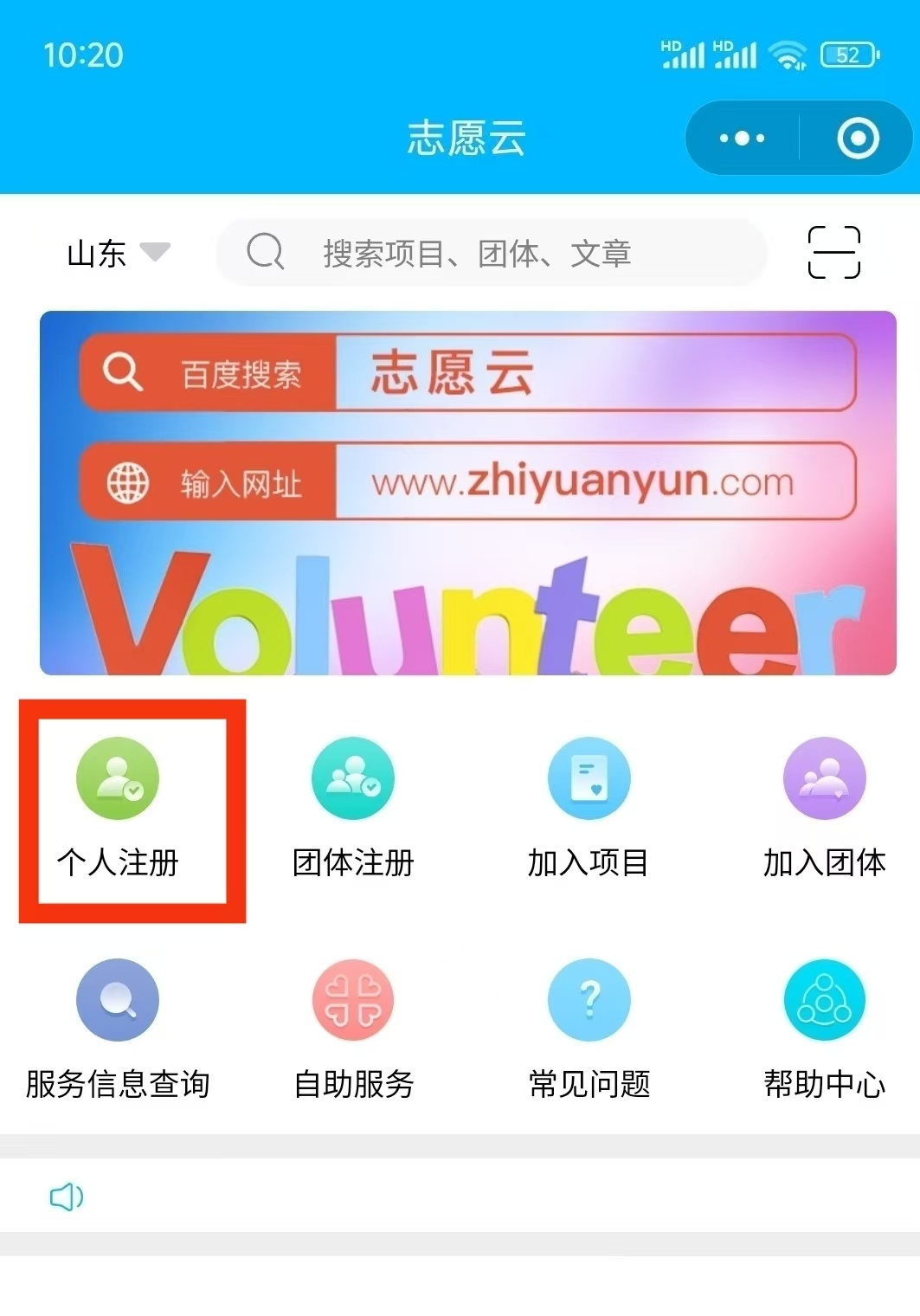
Task: Tap the search box for 项目、团体、文章
Action: click(491, 254)
